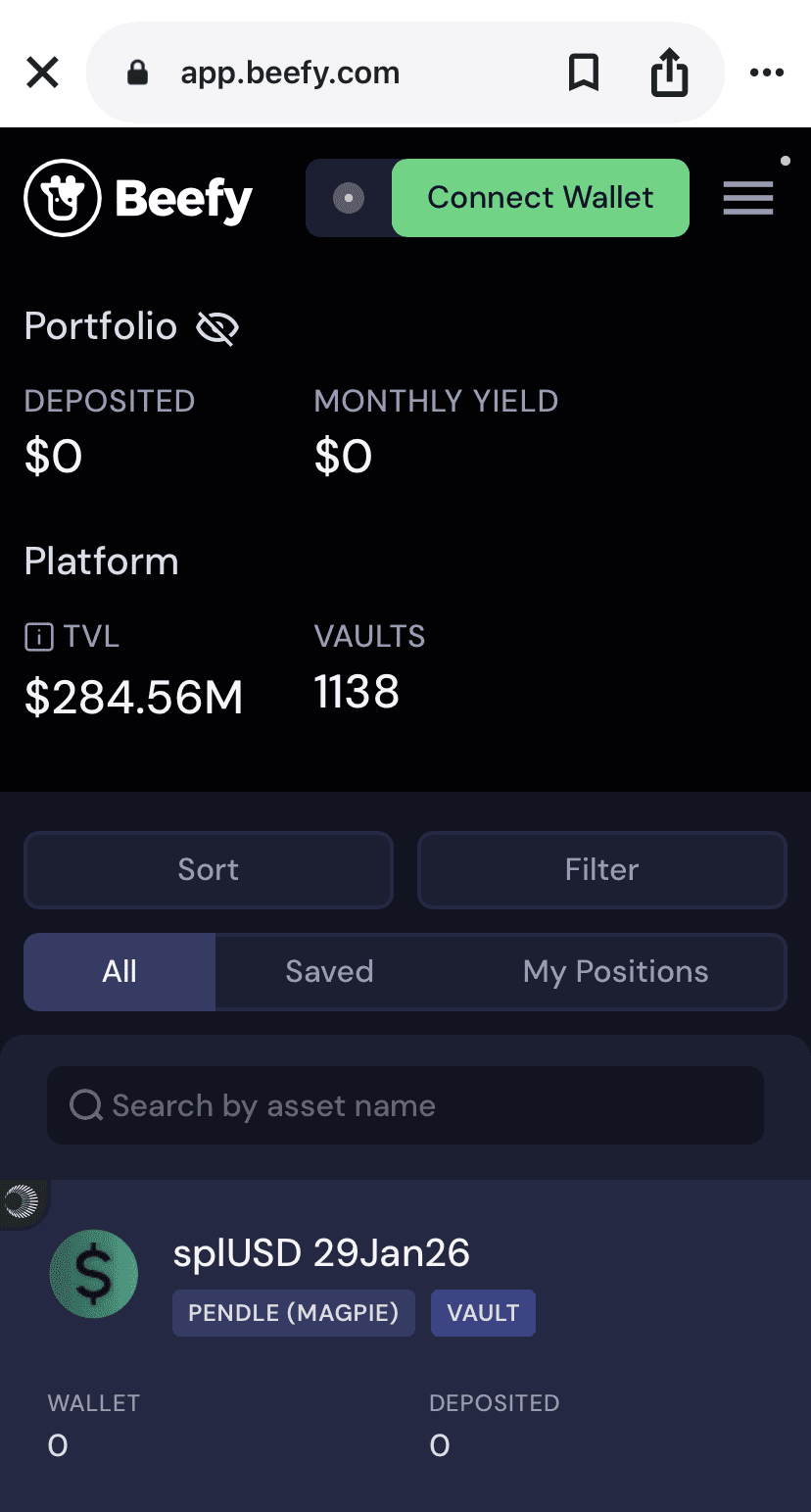Tap the Connect Wallet button
Screen dimensions: 811x1512
540,198
